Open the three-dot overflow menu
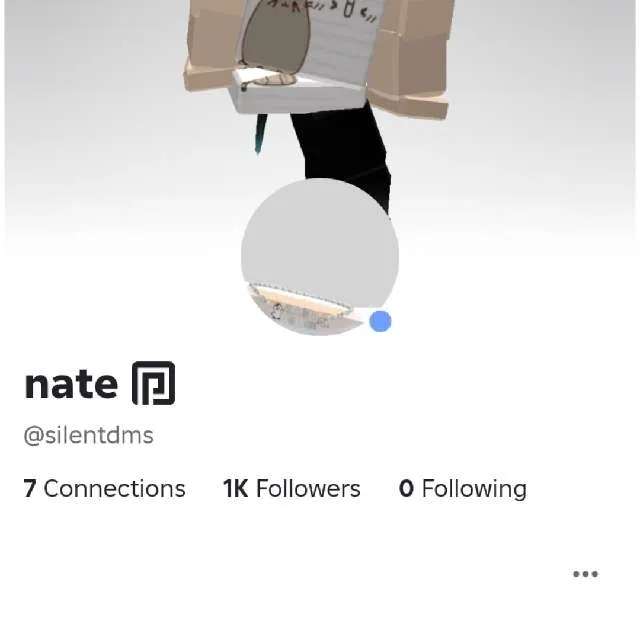The image size is (640, 640). coord(585,574)
